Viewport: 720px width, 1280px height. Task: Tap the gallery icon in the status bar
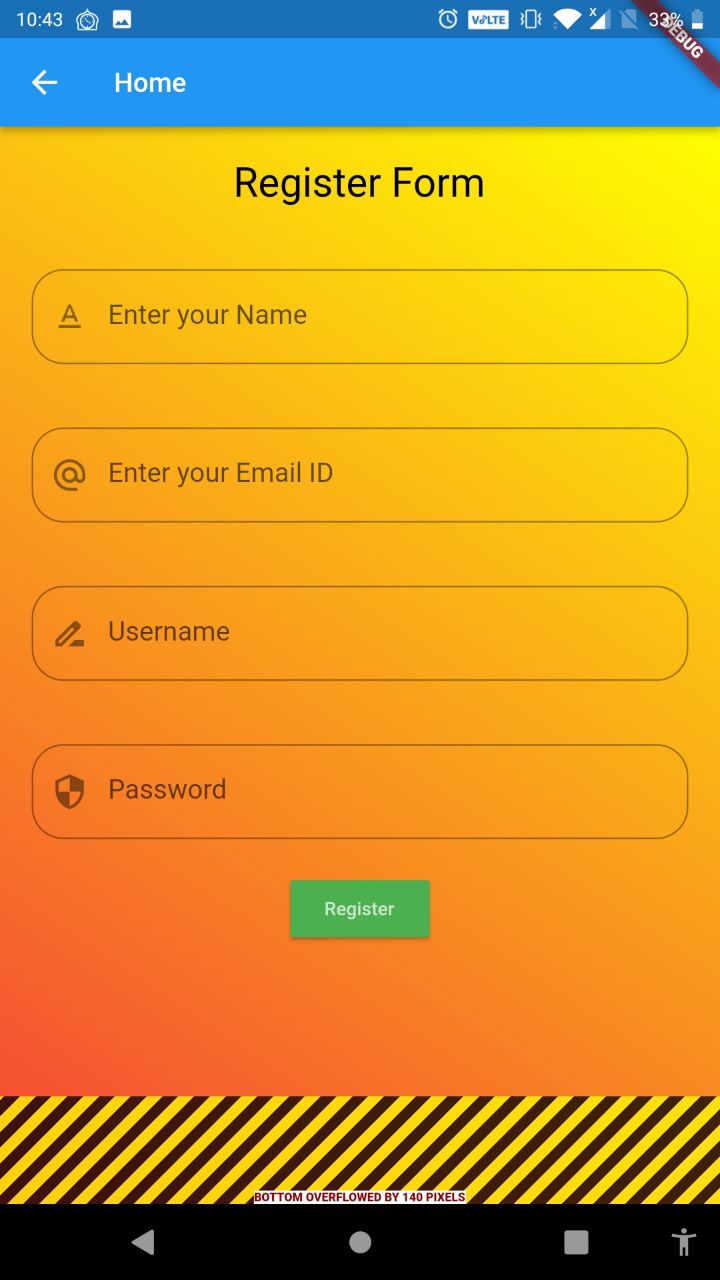click(x=123, y=18)
